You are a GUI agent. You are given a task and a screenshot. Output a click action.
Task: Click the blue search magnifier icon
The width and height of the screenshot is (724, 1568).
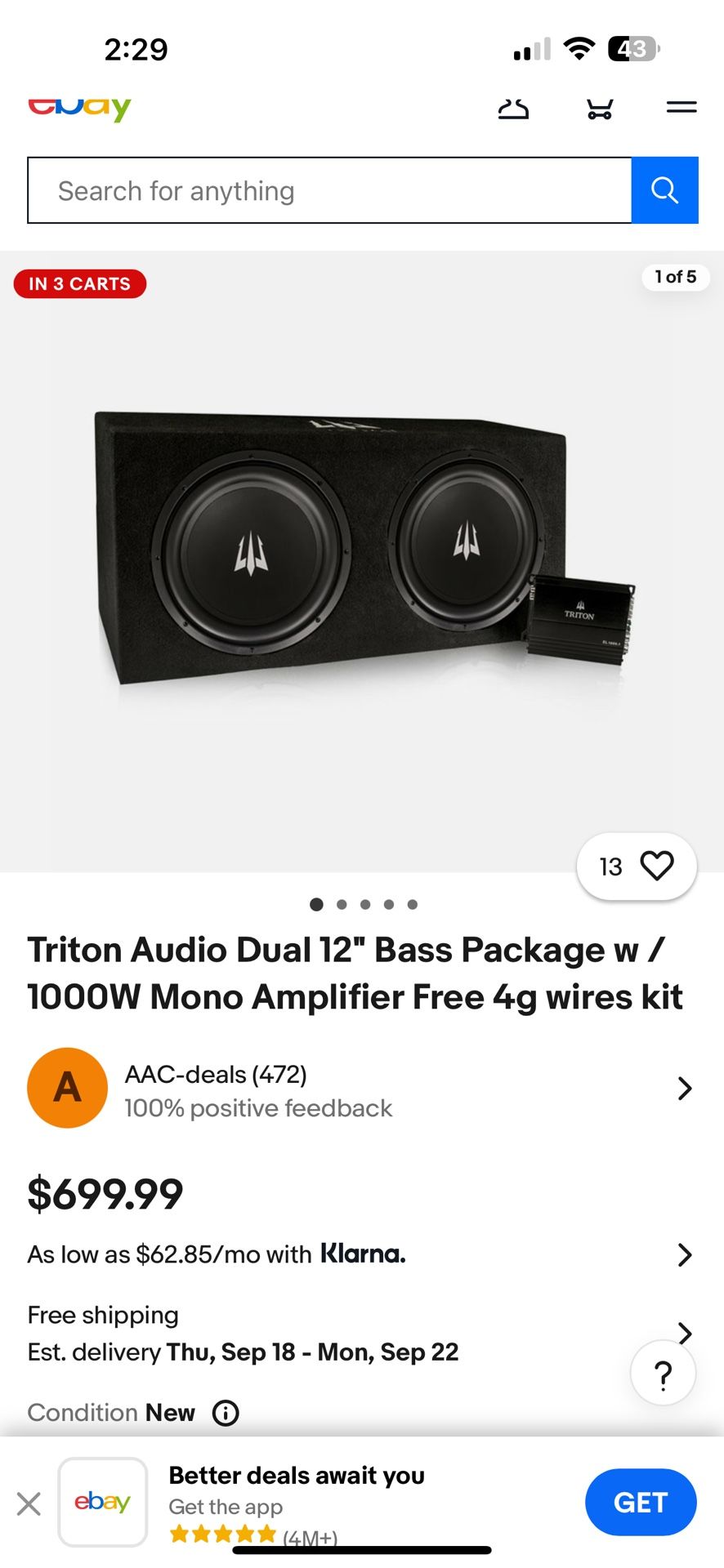(x=664, y=189)
